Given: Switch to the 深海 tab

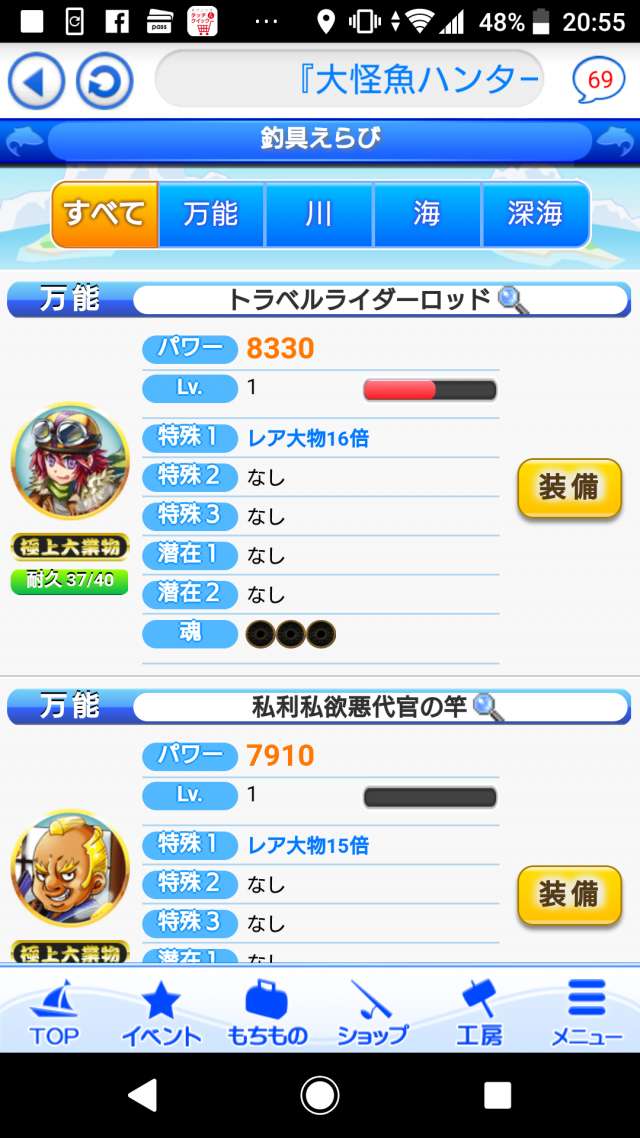Looking at the screenshot, I should click(x=535, y=214).
